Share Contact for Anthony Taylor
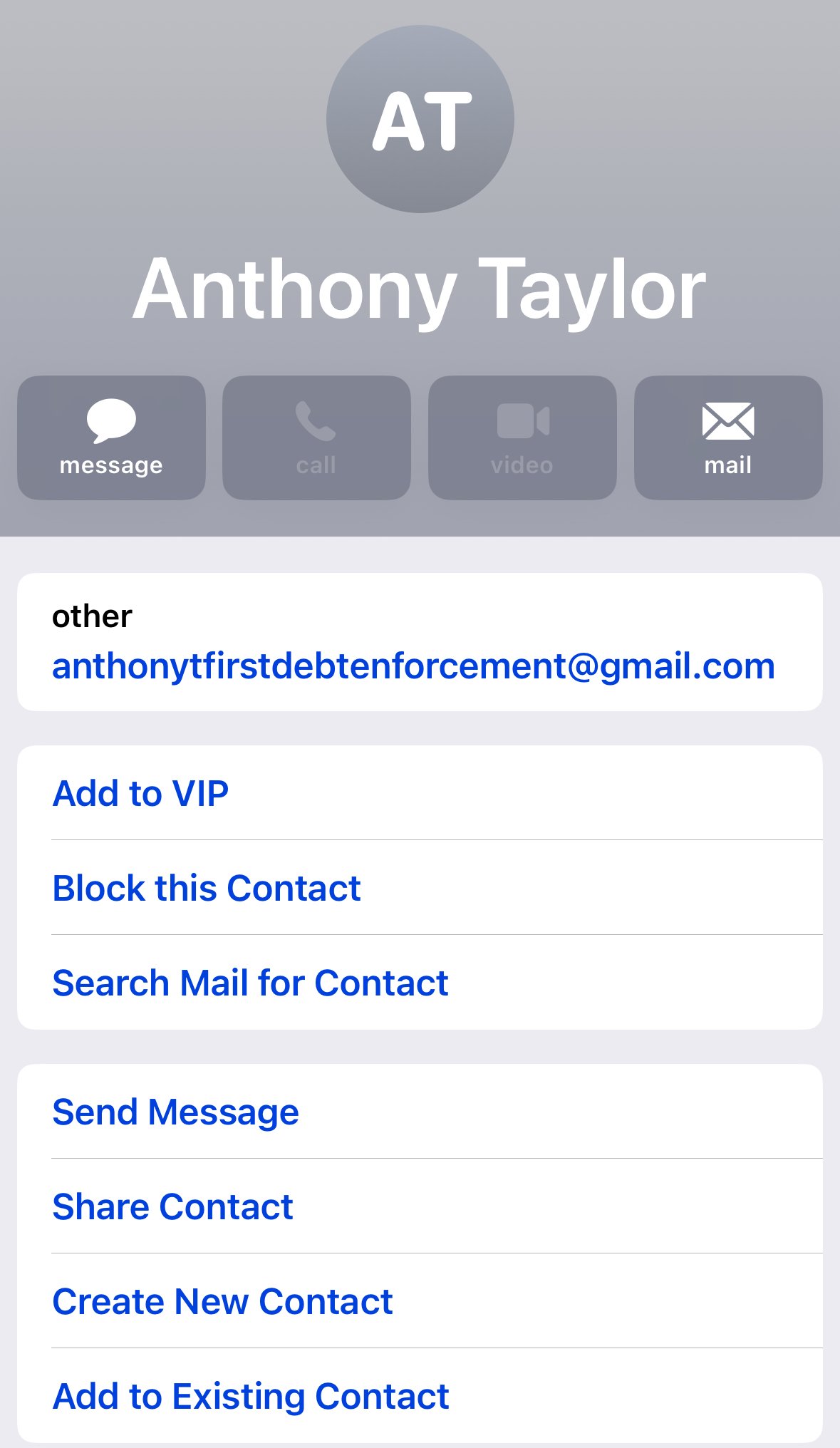This screenshot has width=840, height=1448. click(420, 1206)
